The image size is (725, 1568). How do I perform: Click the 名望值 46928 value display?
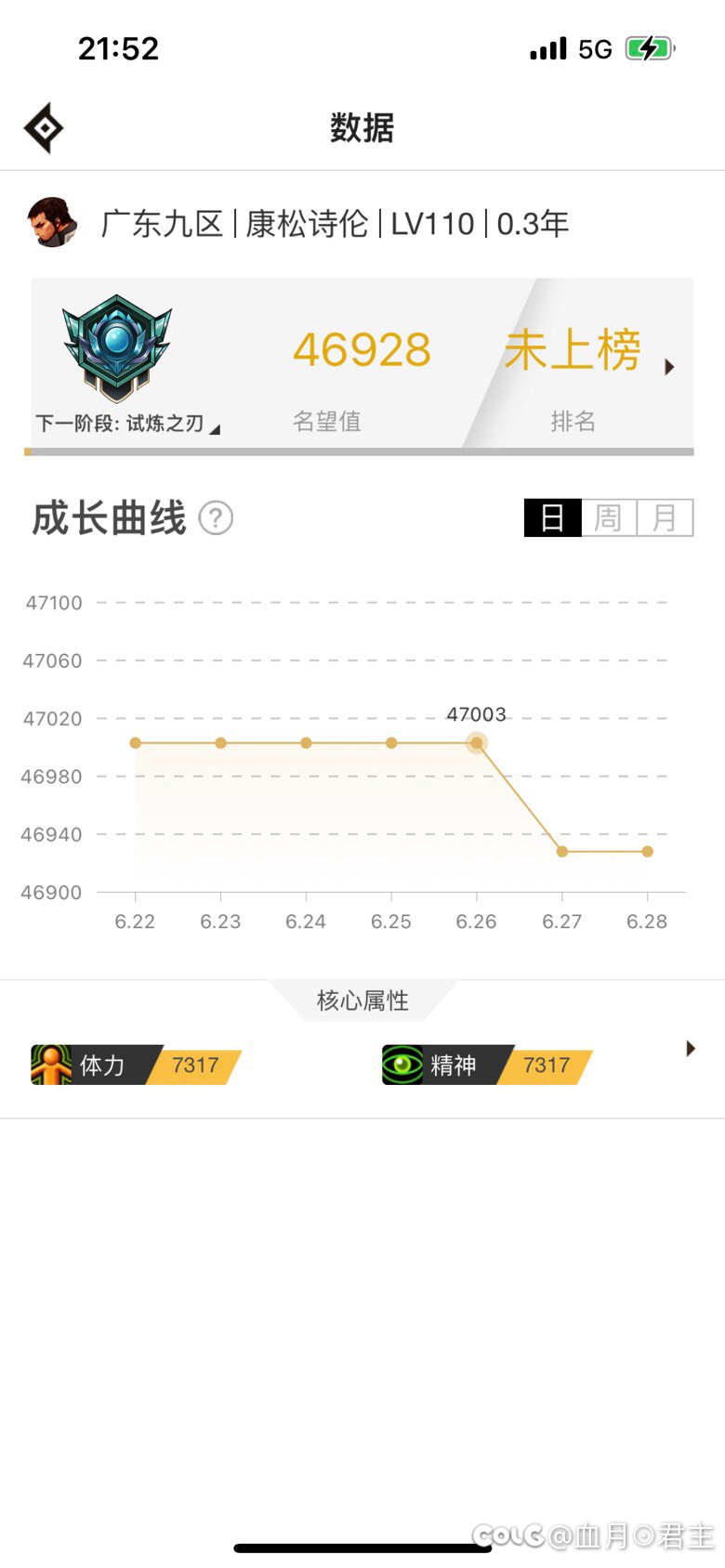(362, 349)
